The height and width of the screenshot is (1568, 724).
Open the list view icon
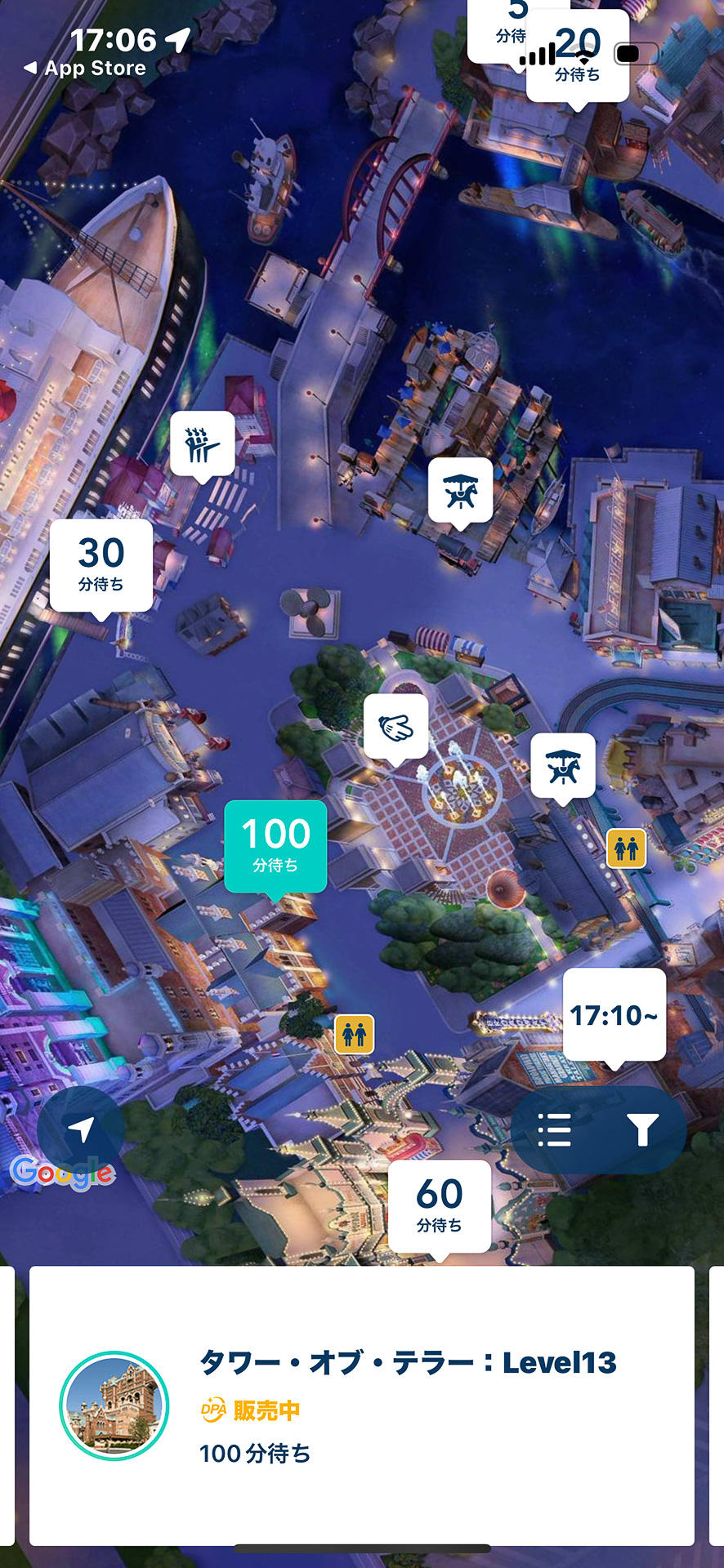pos(555,1131)
